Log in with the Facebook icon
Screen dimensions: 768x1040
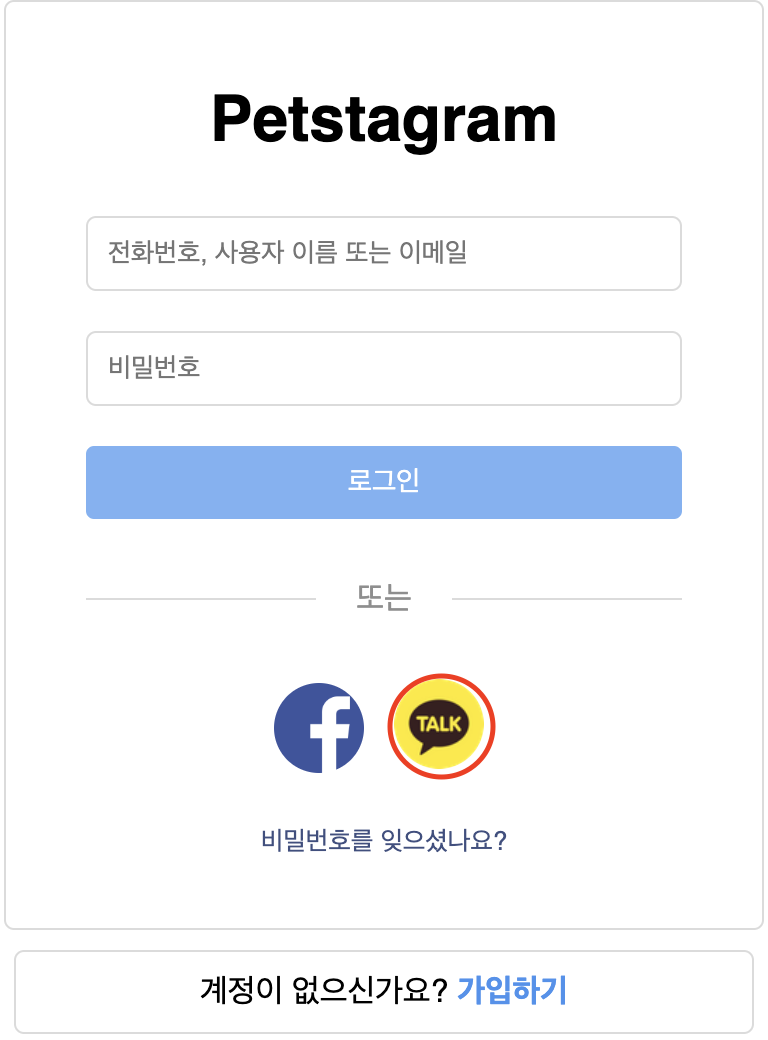click(x=319, y=728)
